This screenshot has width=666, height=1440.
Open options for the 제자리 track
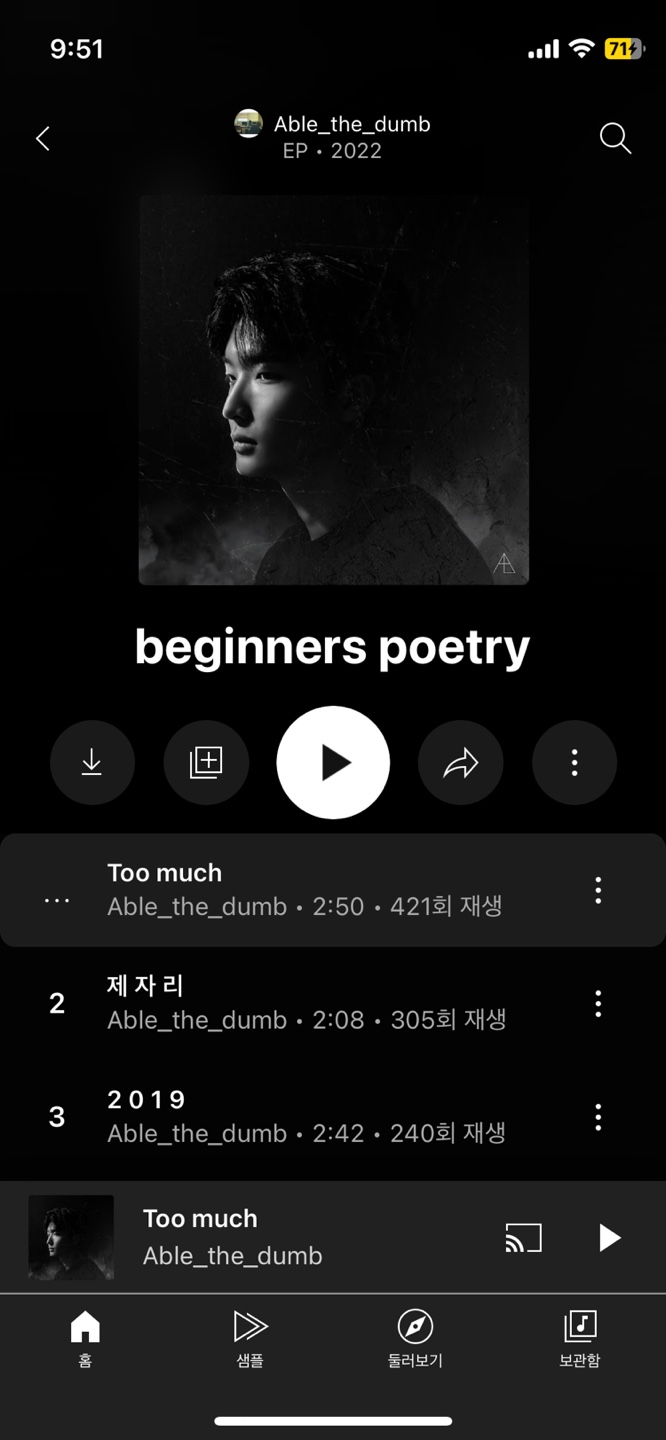(x=598, y=1003)
